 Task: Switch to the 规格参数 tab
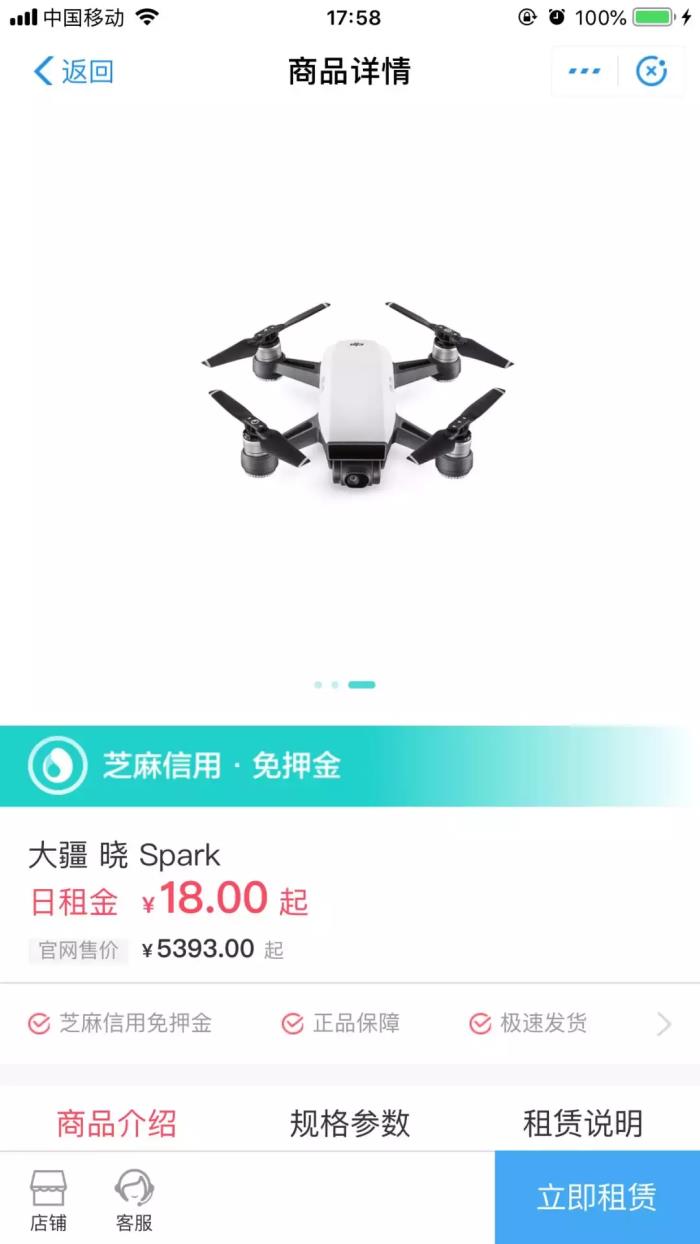click(x=350, y=1123)
